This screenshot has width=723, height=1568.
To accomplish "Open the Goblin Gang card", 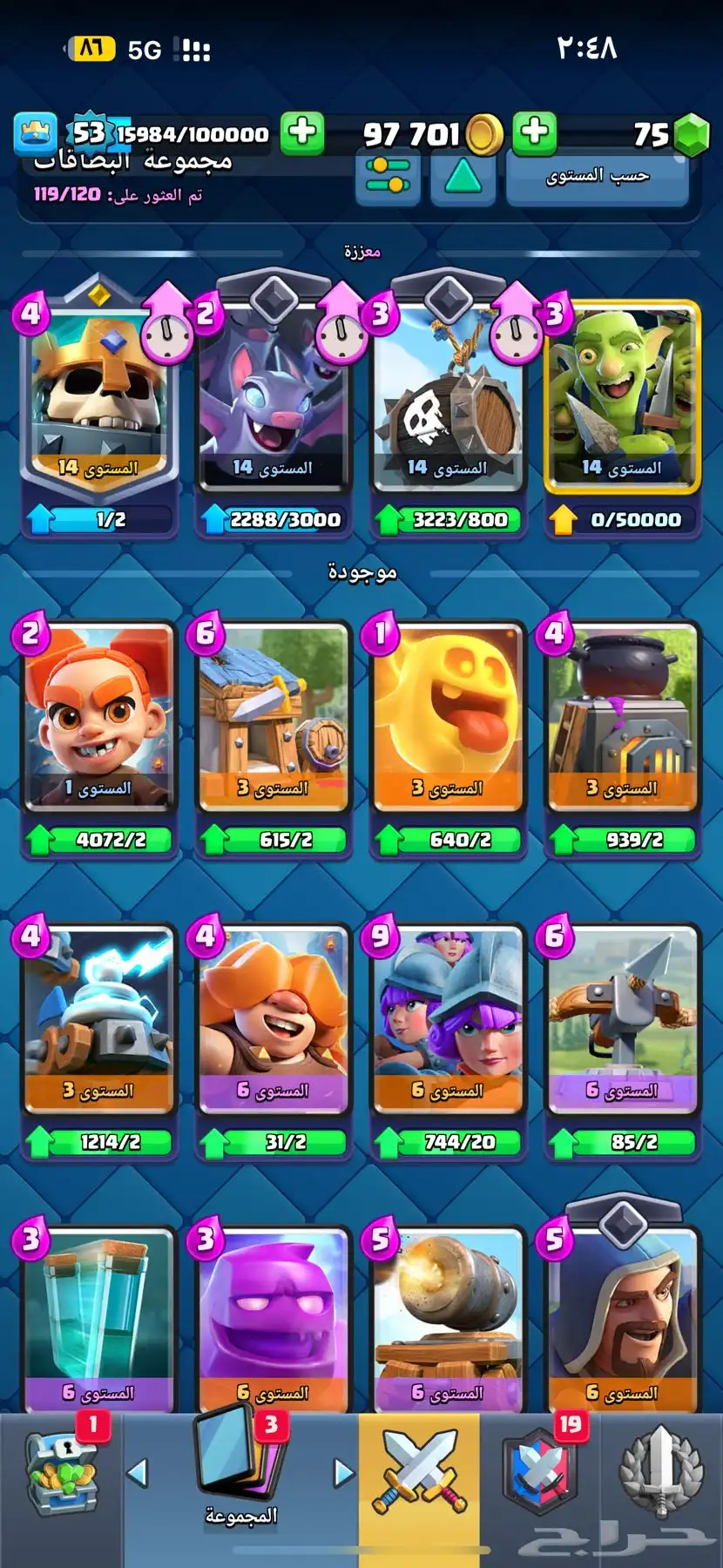I will click(622, 401).
